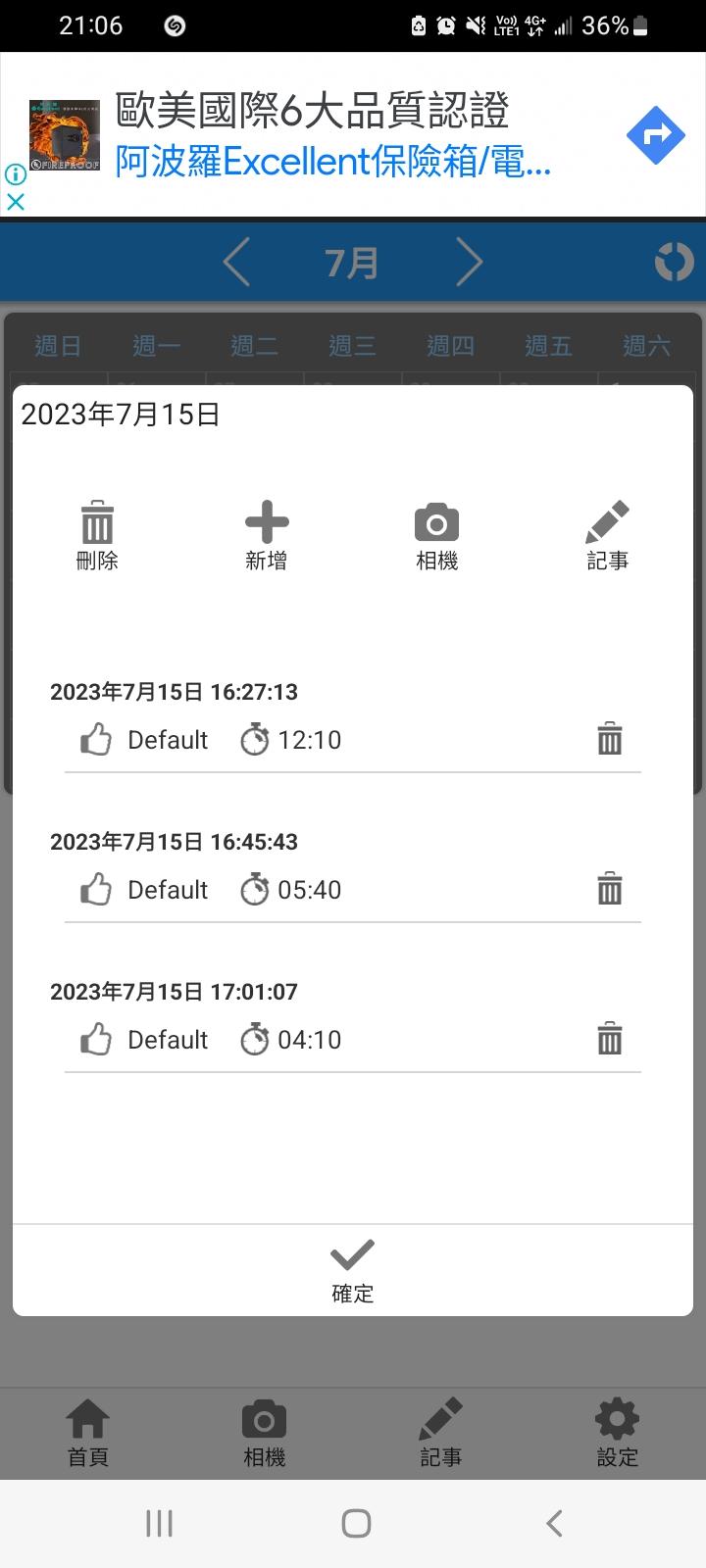Open the ad's blue arrow link

pos(655,135)
